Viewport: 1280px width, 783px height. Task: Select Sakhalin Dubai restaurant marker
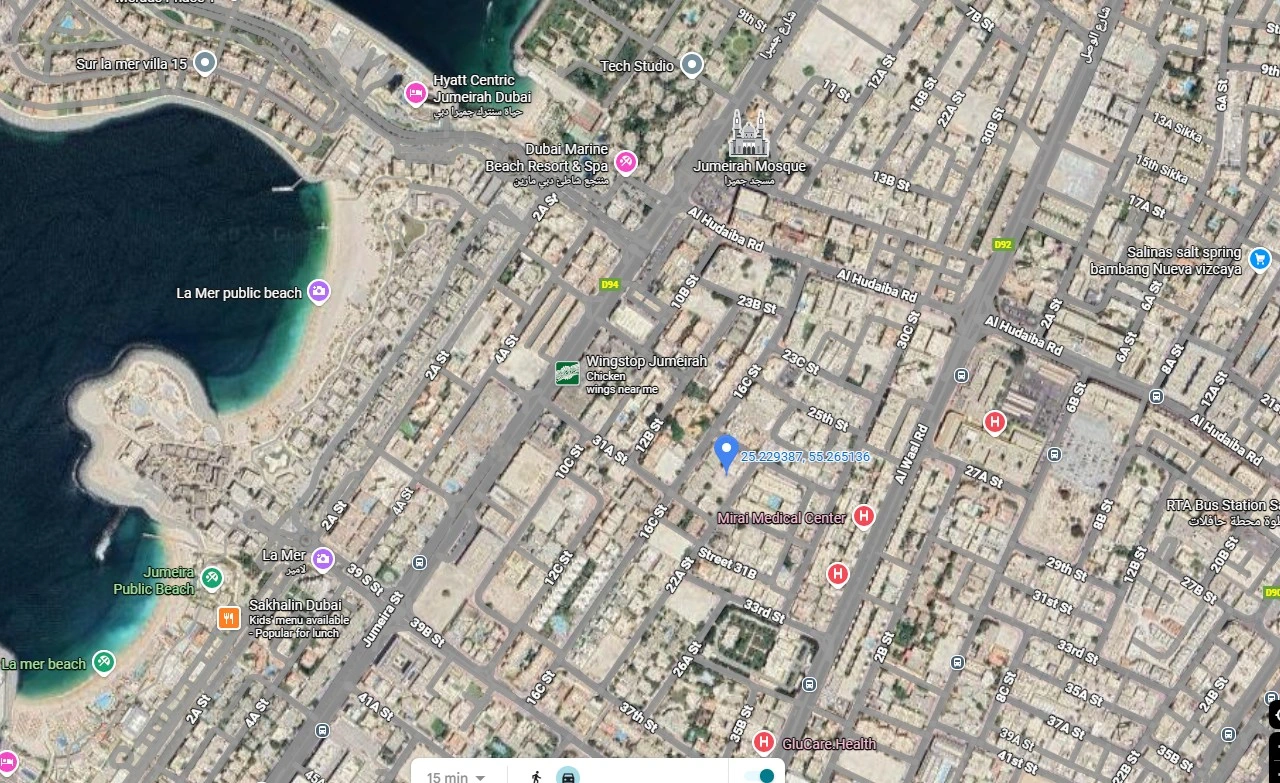[229, 618]
